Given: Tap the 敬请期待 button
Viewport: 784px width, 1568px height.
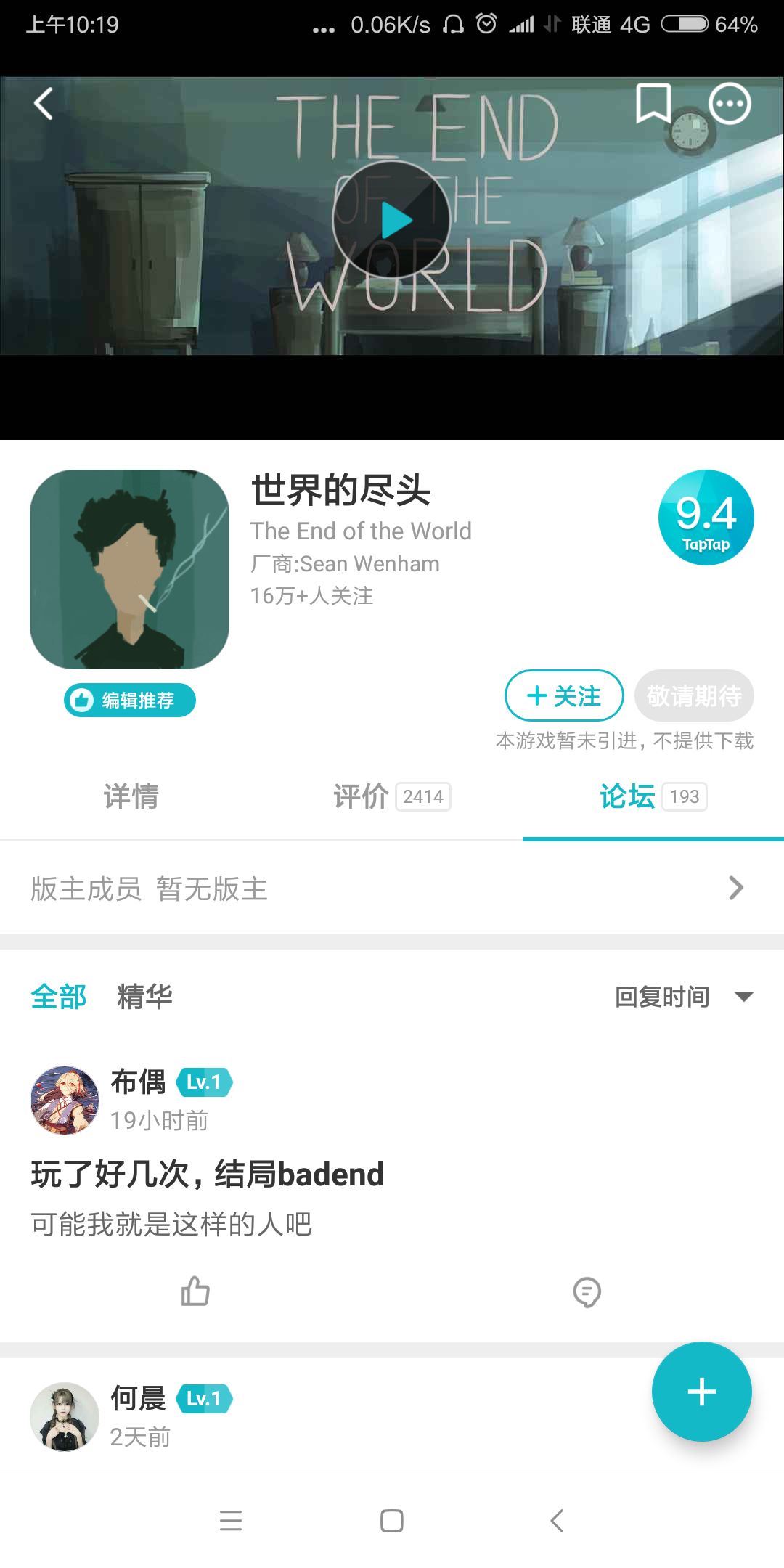Looking at the screenshot, I should tap(694, 695).
